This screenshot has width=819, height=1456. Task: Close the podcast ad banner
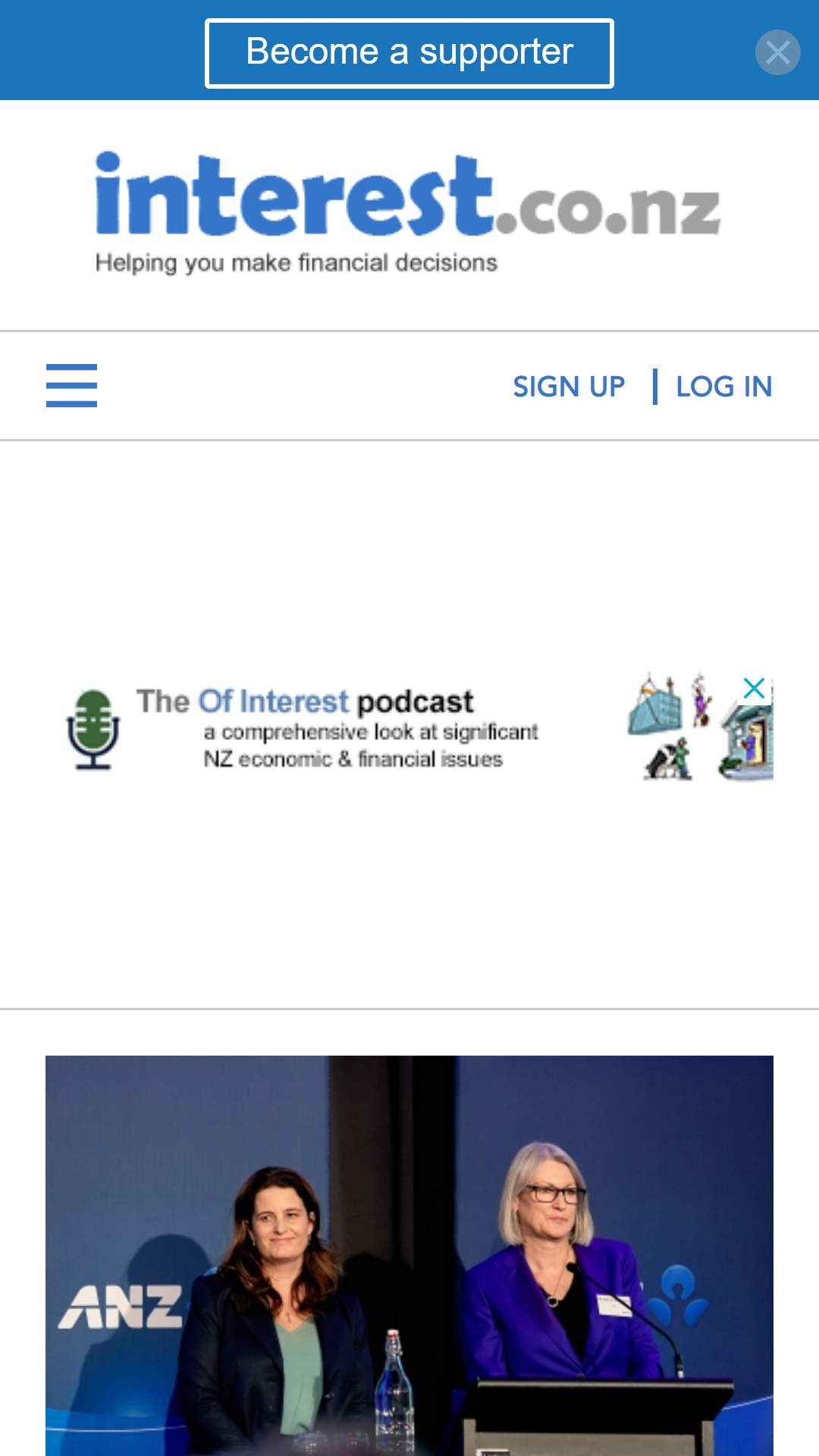pos(754,689)
